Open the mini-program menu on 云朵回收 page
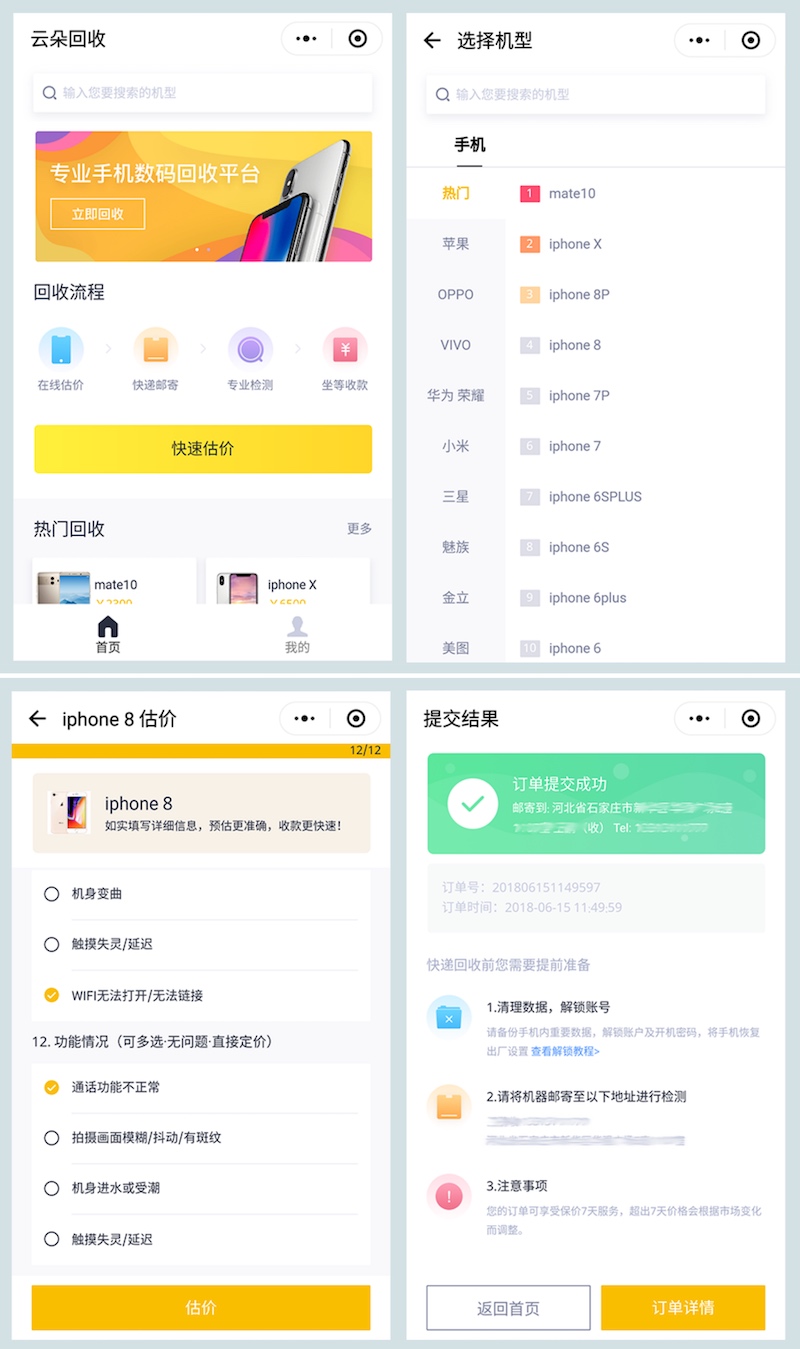The width and height of the screenshot is (800, 1349). click(305, 38)
